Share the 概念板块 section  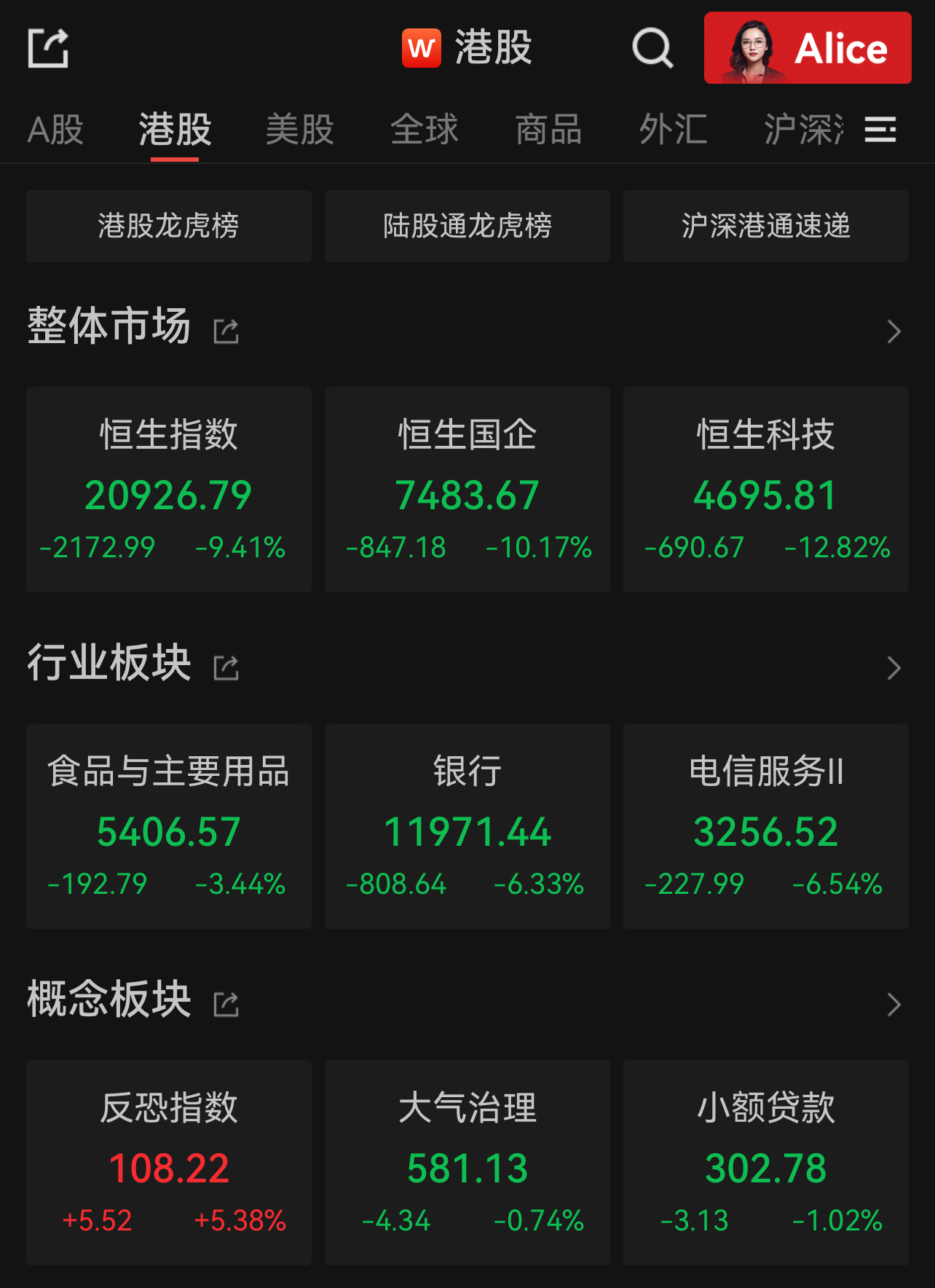[226, 1005]
